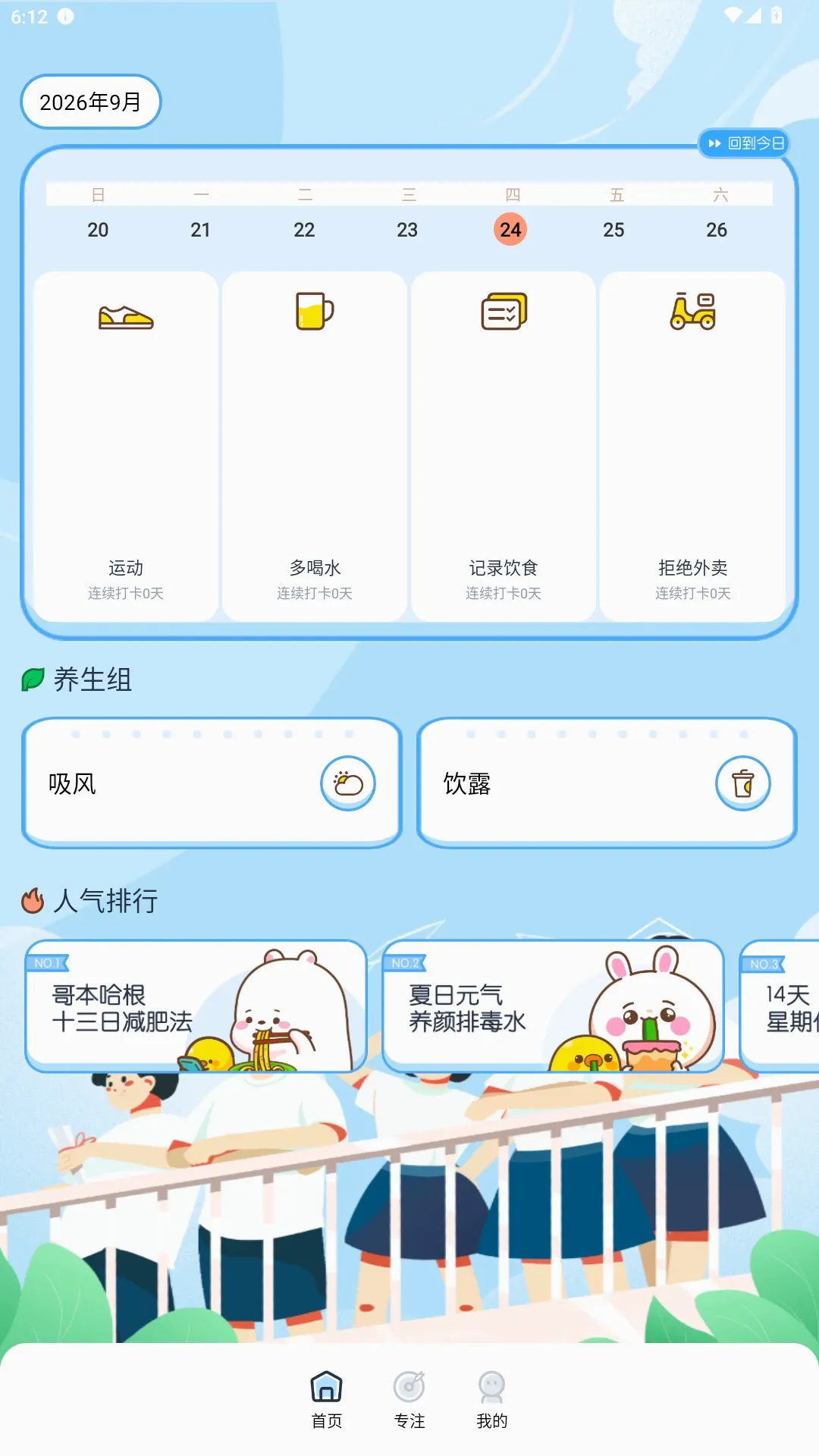Open the 运动 check-in card
This screenshot has height=1456, width=819.
[126, 447]
